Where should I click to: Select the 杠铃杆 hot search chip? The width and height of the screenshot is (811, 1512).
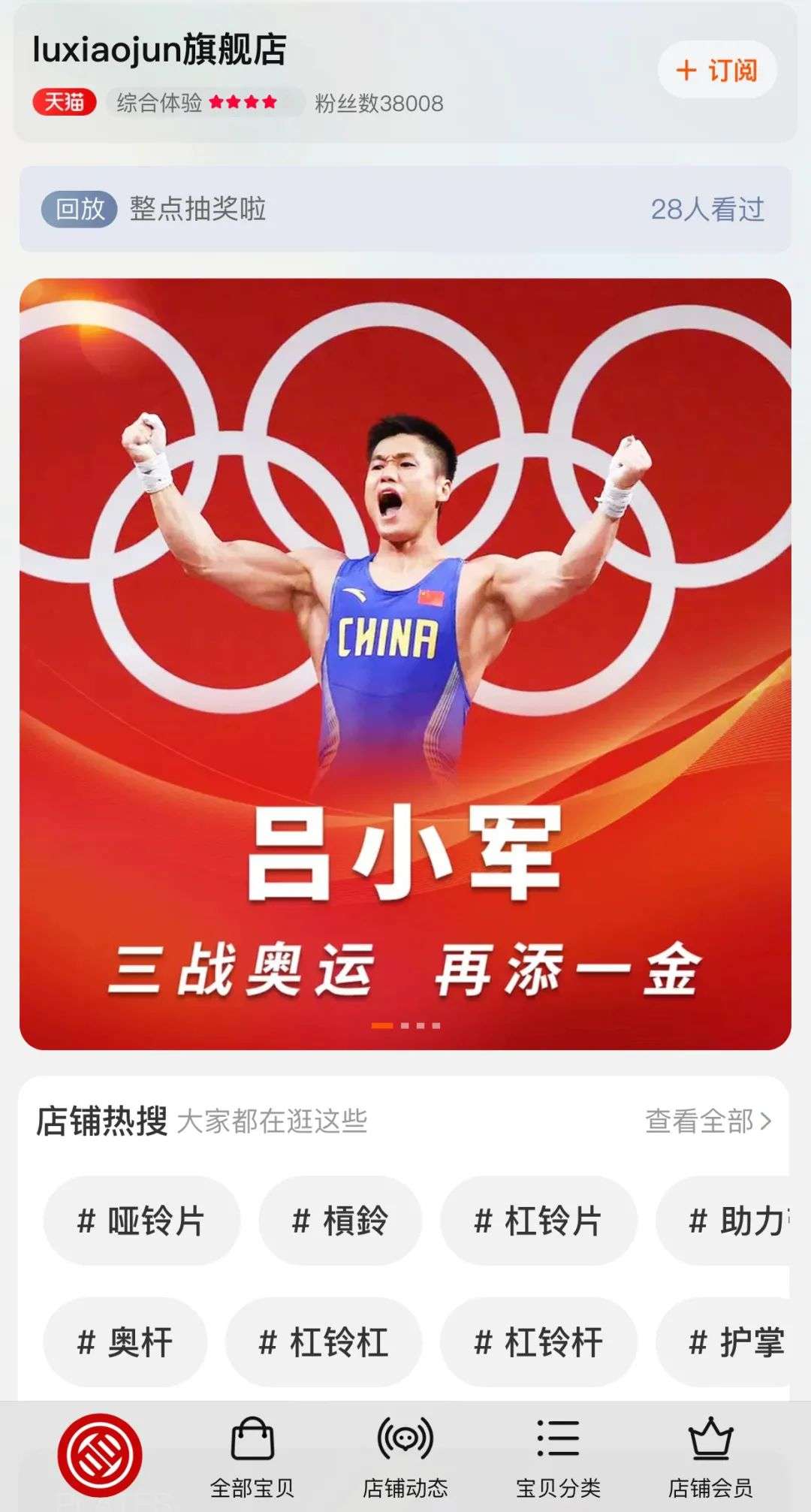tap(538, 1342)
